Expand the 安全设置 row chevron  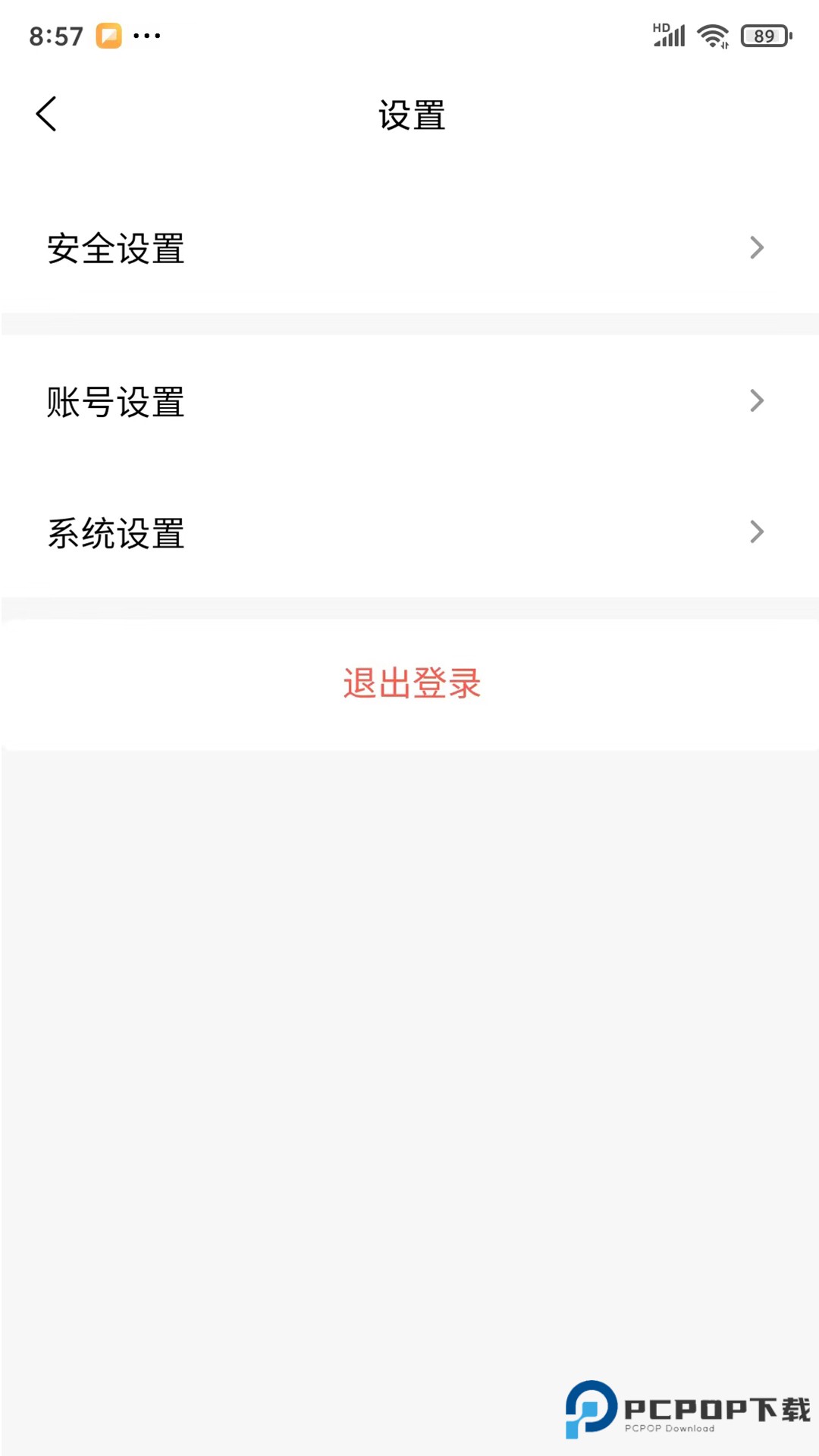click(756, 247)
